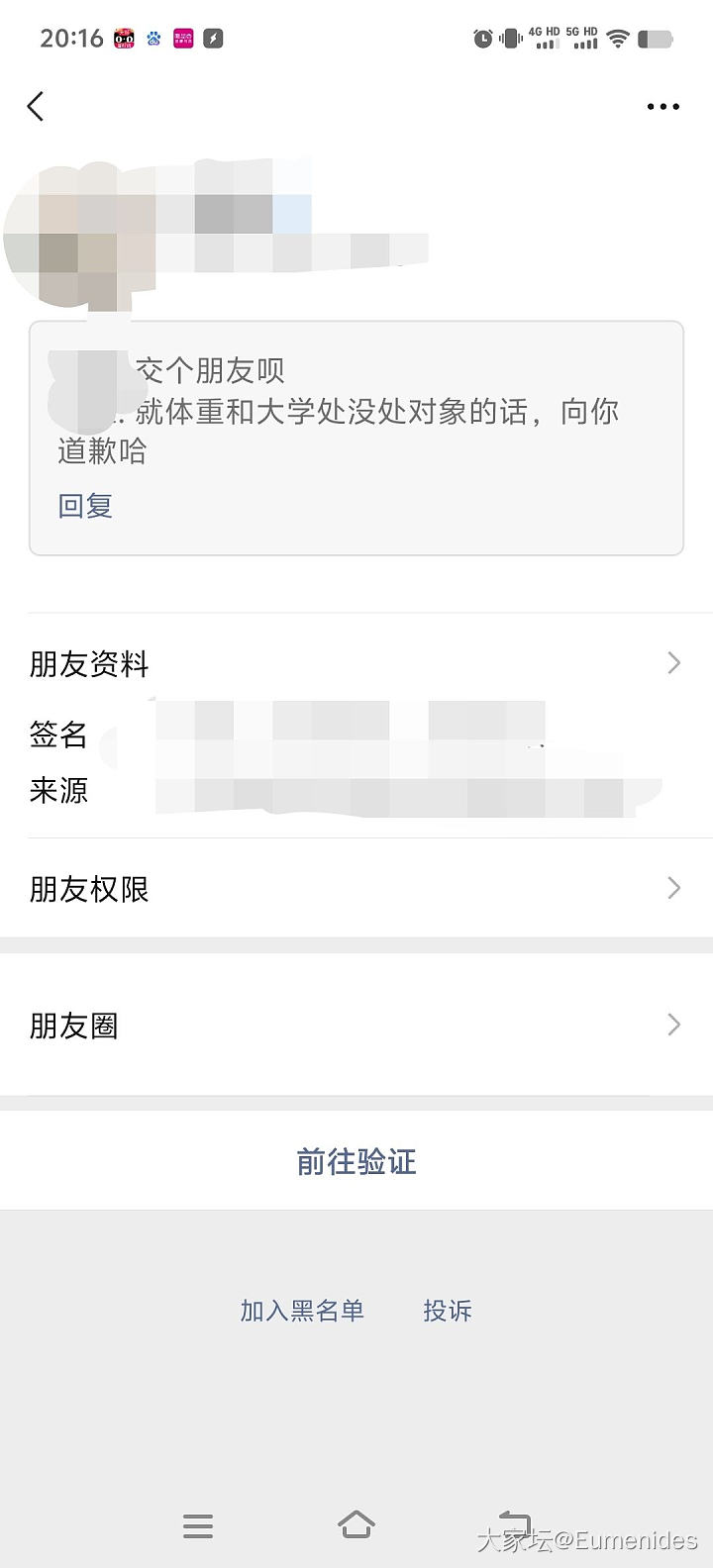Open 朋友权限 settings
713x1568 pixels.
click(x=356, y=889)
